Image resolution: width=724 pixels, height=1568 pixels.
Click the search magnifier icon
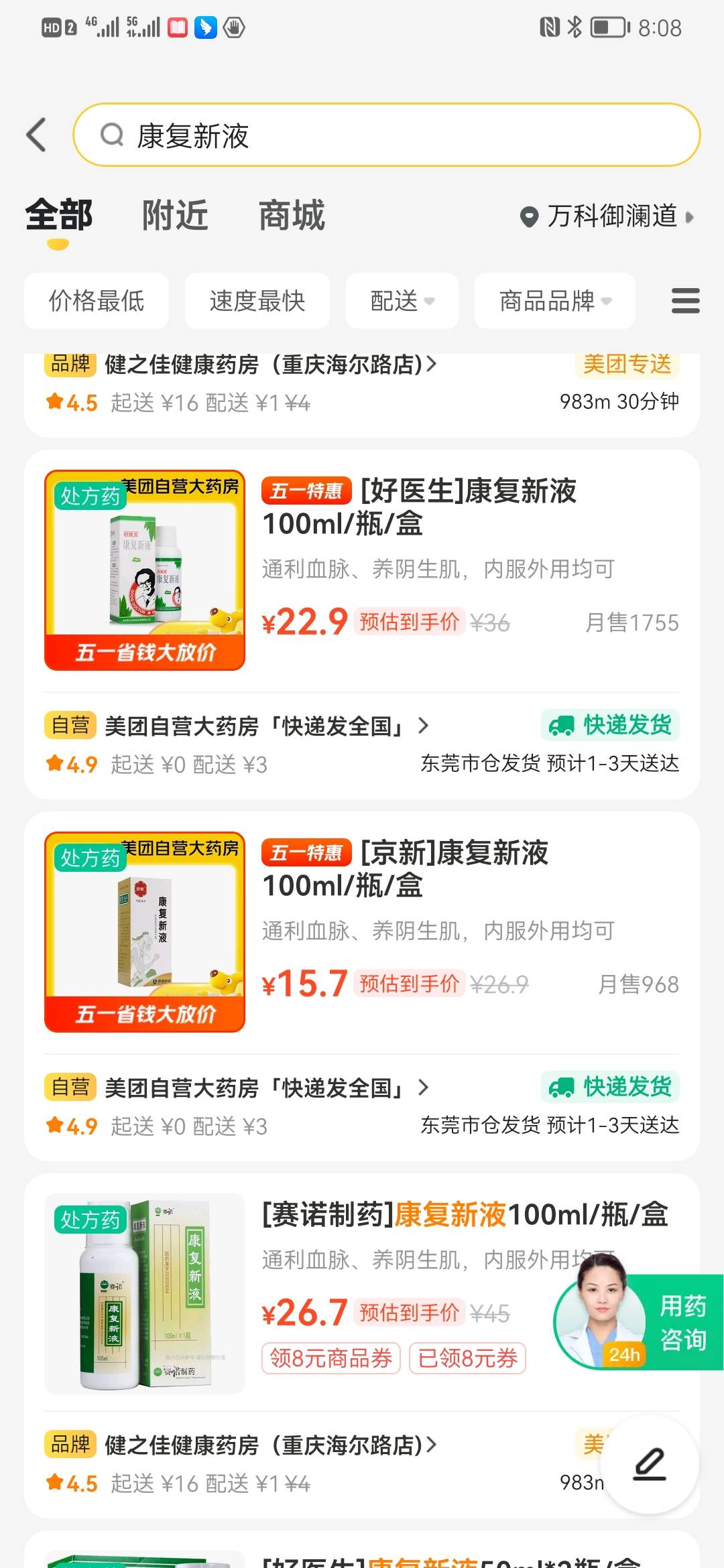pyautogui.click(x=111, y=135)
